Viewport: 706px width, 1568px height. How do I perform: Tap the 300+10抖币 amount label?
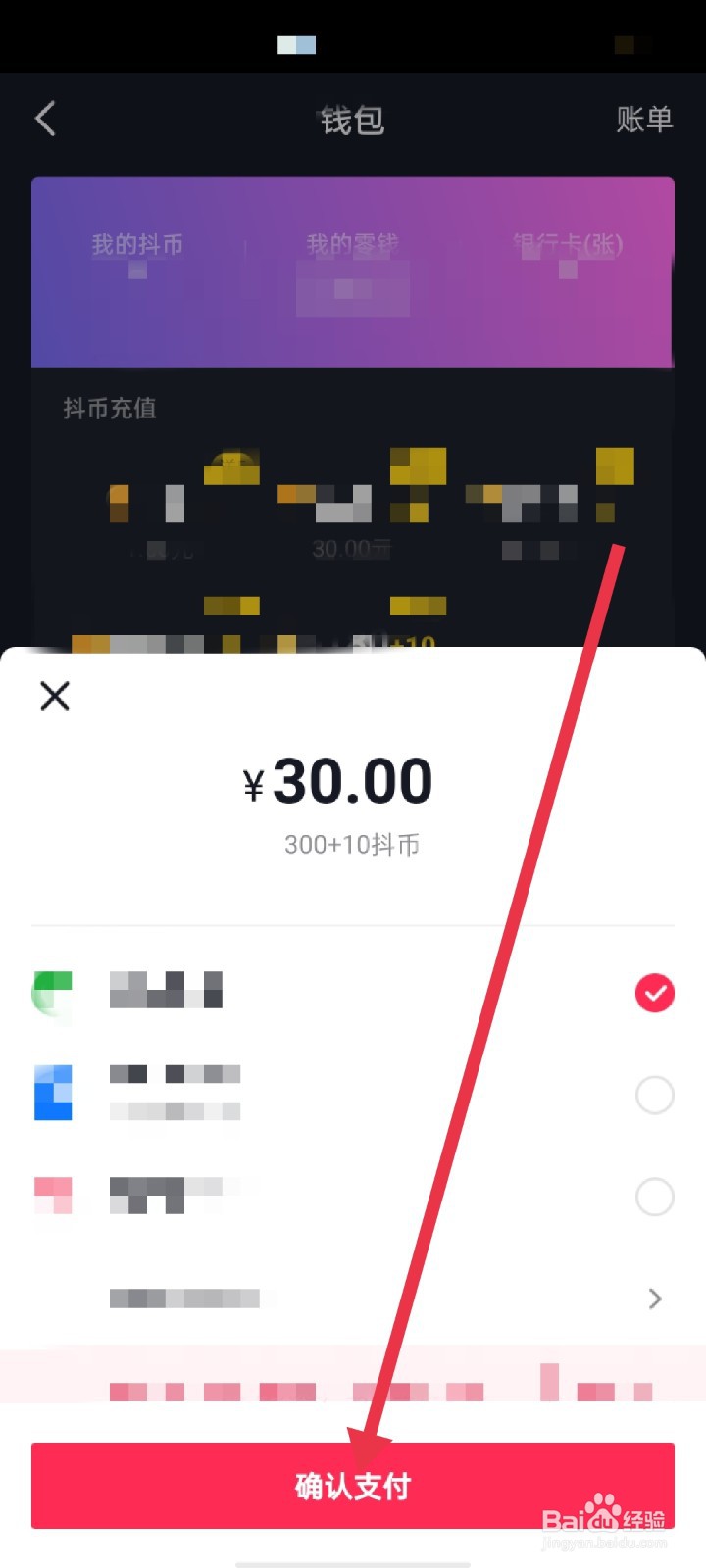pyautogui.click(x=351, y=844)
